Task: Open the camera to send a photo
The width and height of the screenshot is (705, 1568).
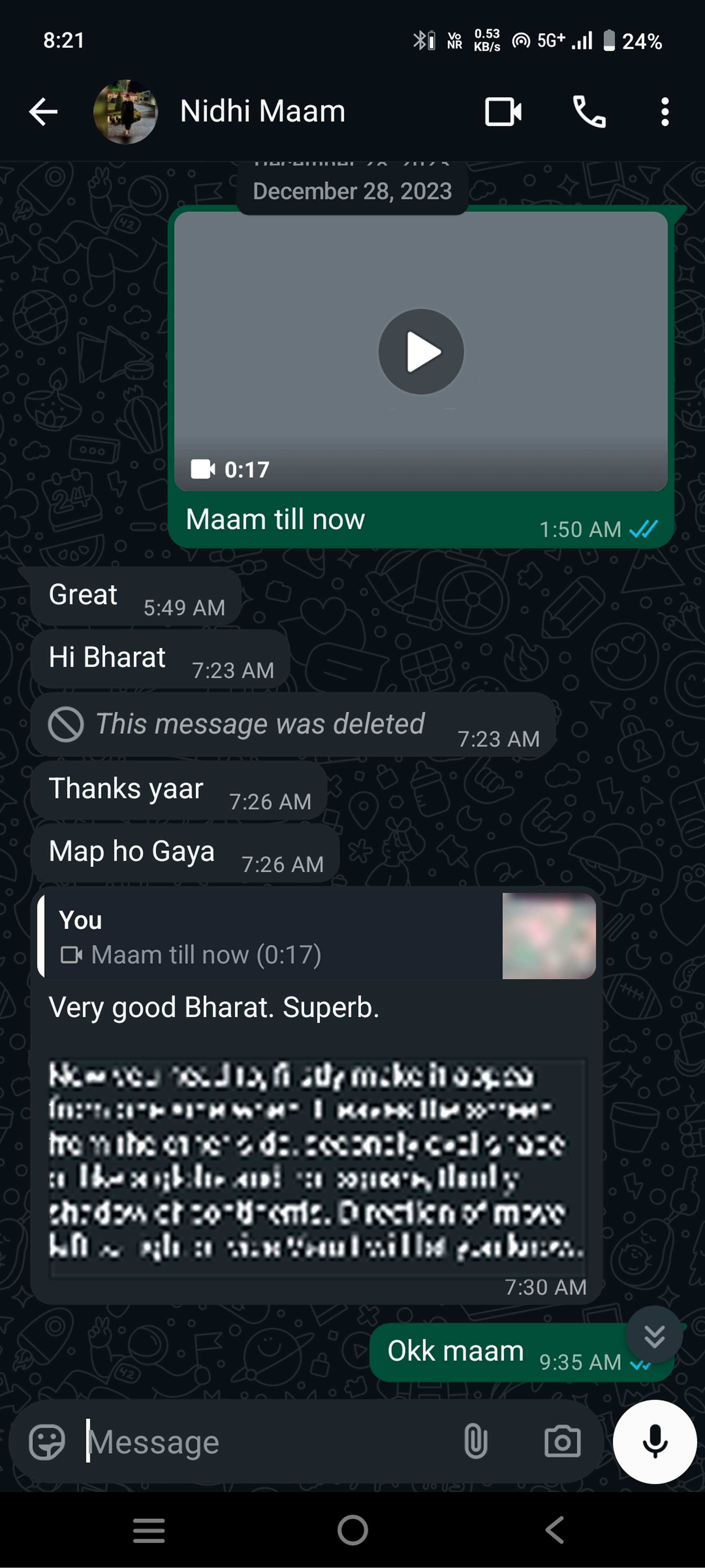Action: point(562,1442)
